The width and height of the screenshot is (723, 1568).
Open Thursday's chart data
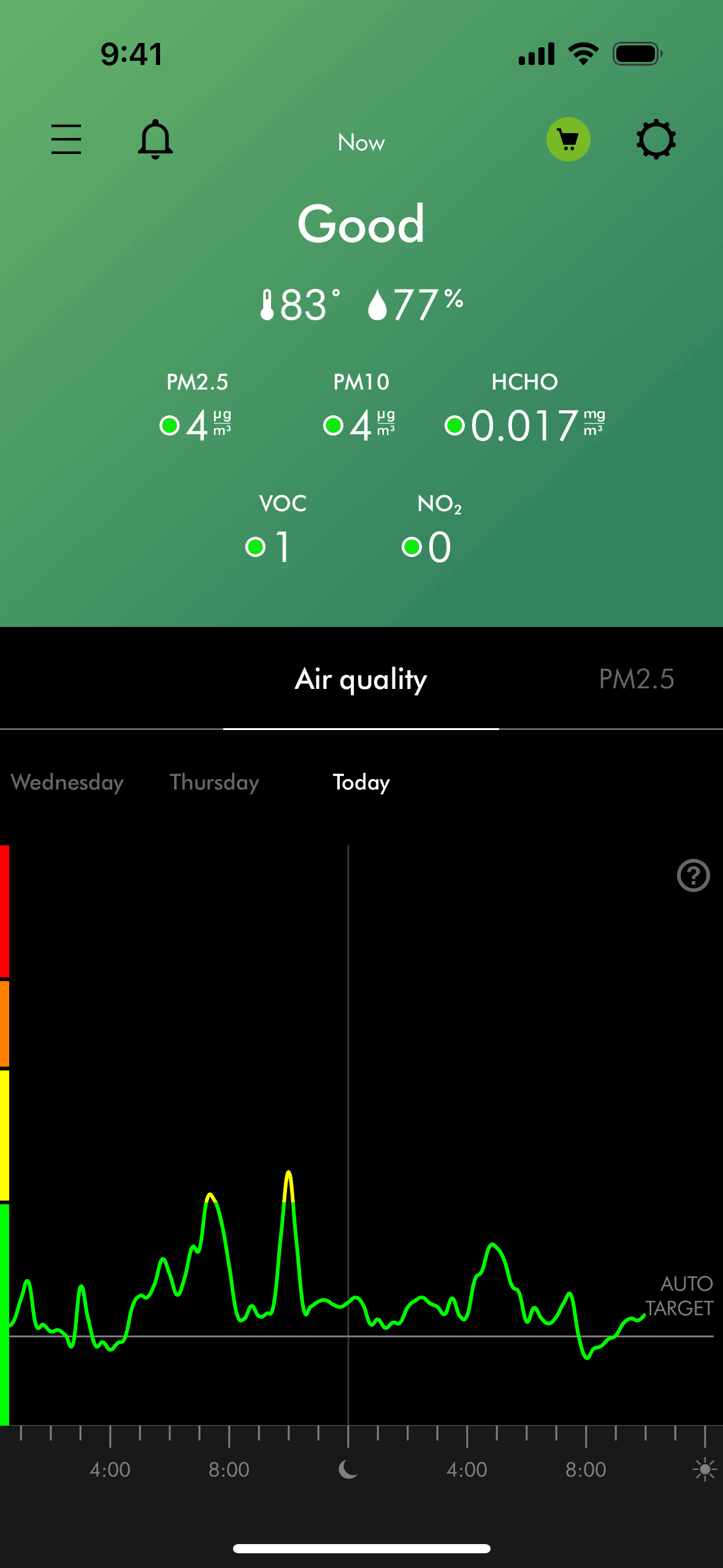(214, 782)
